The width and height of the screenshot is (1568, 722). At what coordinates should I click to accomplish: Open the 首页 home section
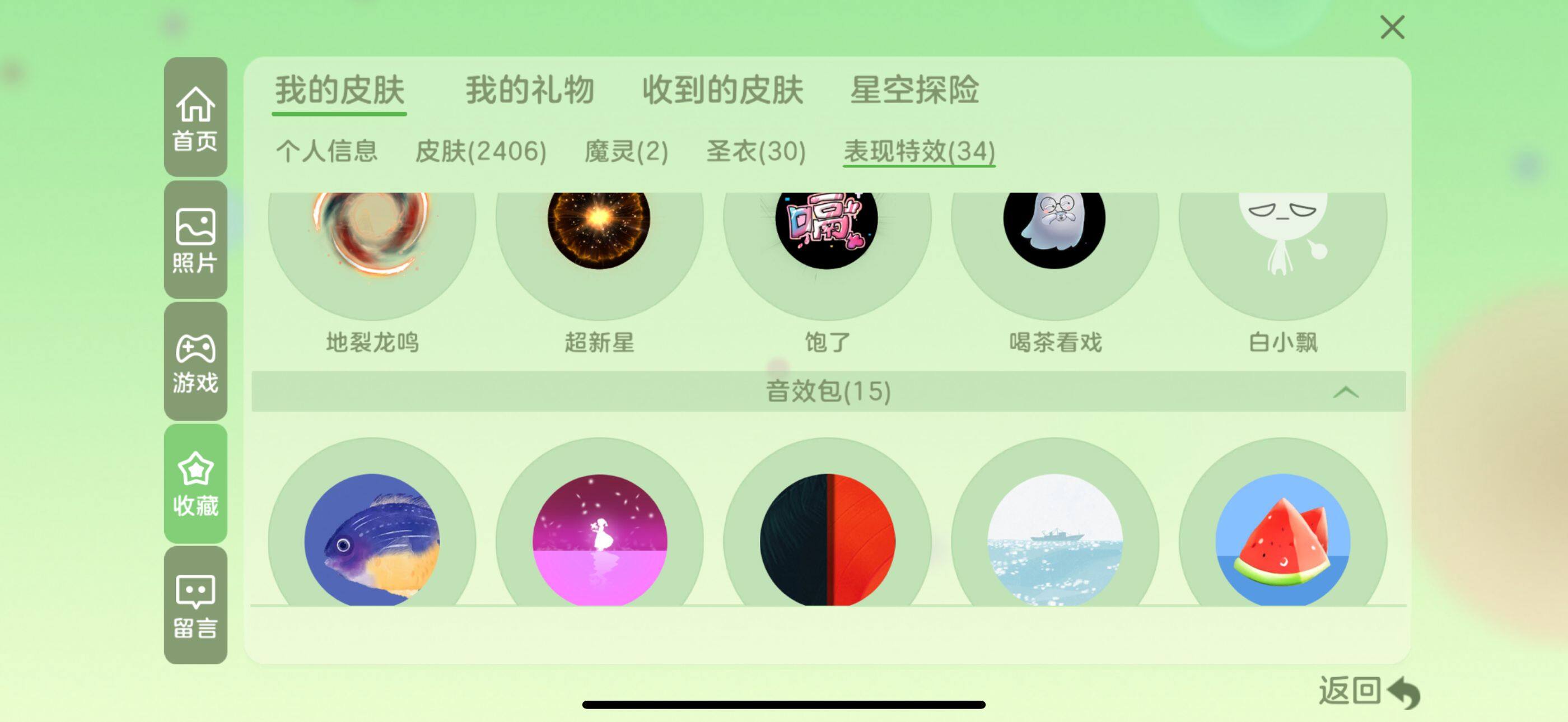click(x=195, y=118)
